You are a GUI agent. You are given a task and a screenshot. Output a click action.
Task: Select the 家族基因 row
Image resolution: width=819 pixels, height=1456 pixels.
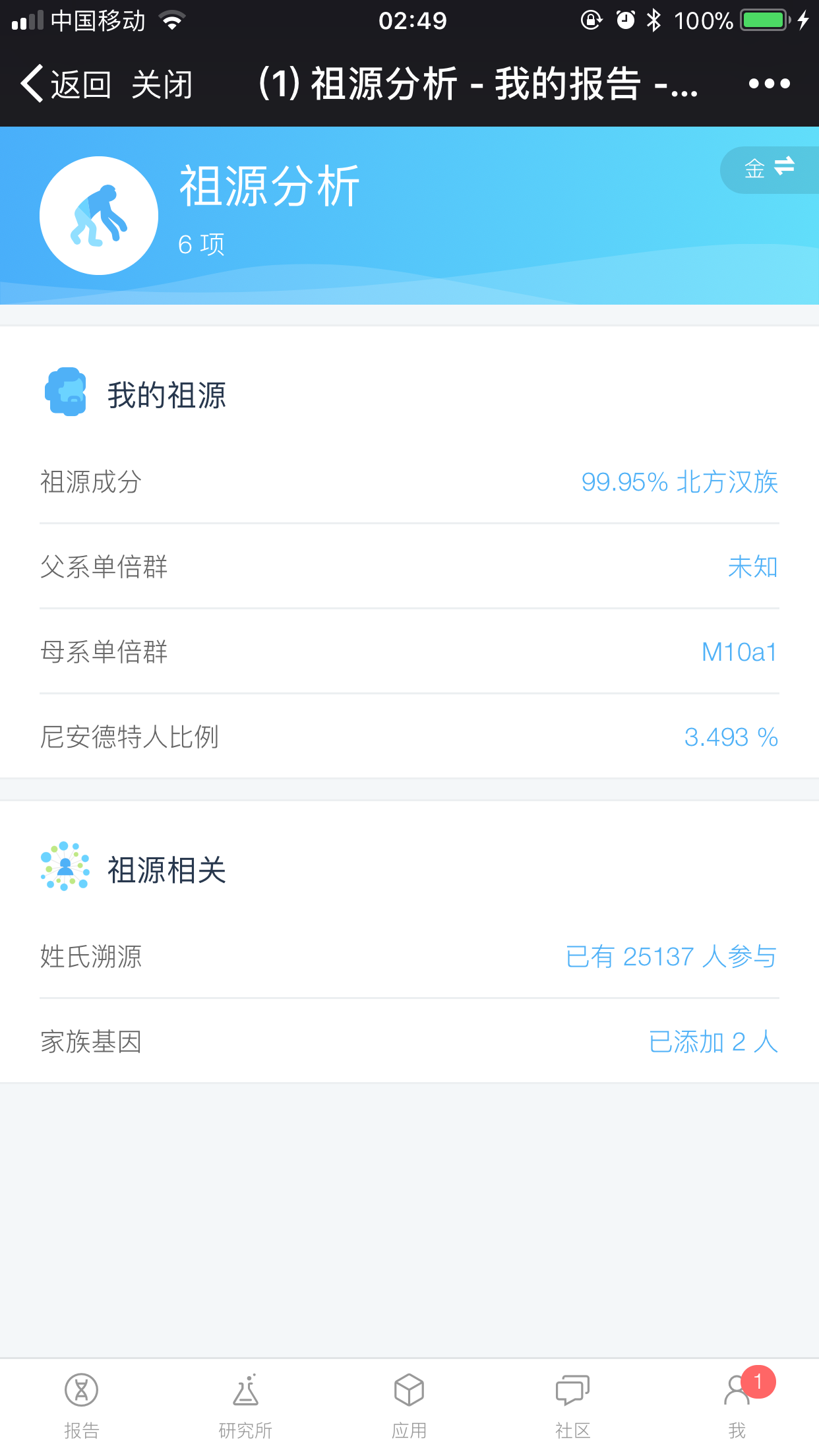coord(409,1042)
